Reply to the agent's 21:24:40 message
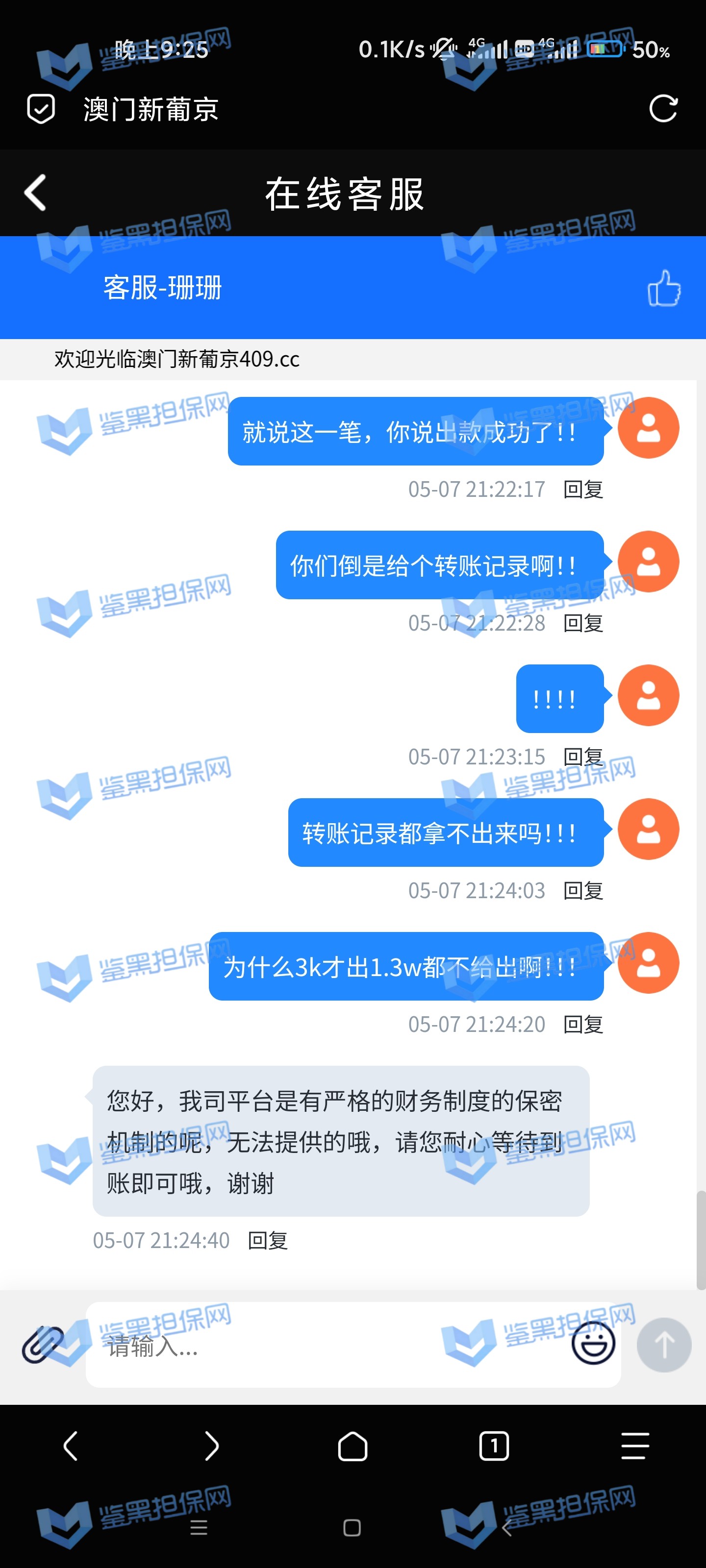706x1568 pixels. coord(267,1241)
